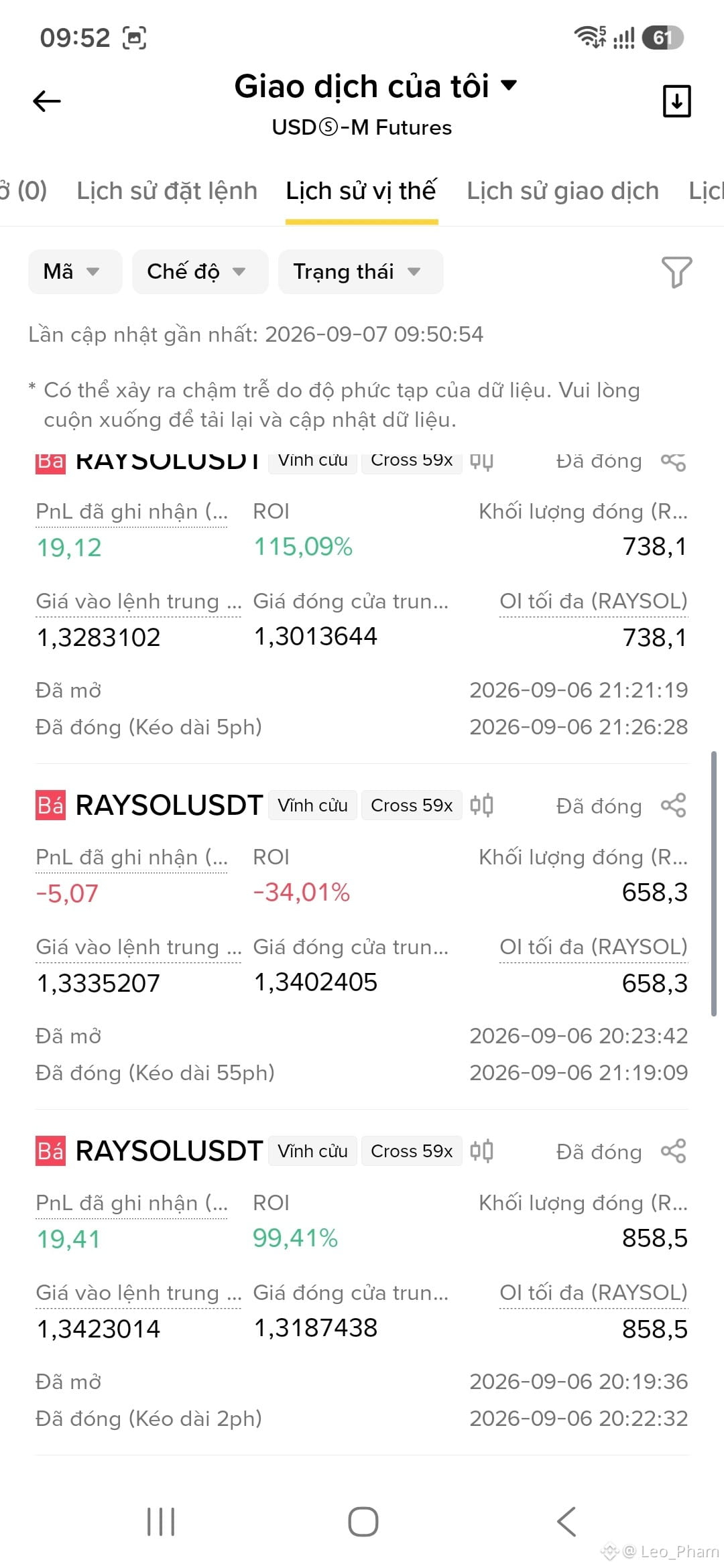Open chart icon for position with -5,07 PnL

pos(481,805)
